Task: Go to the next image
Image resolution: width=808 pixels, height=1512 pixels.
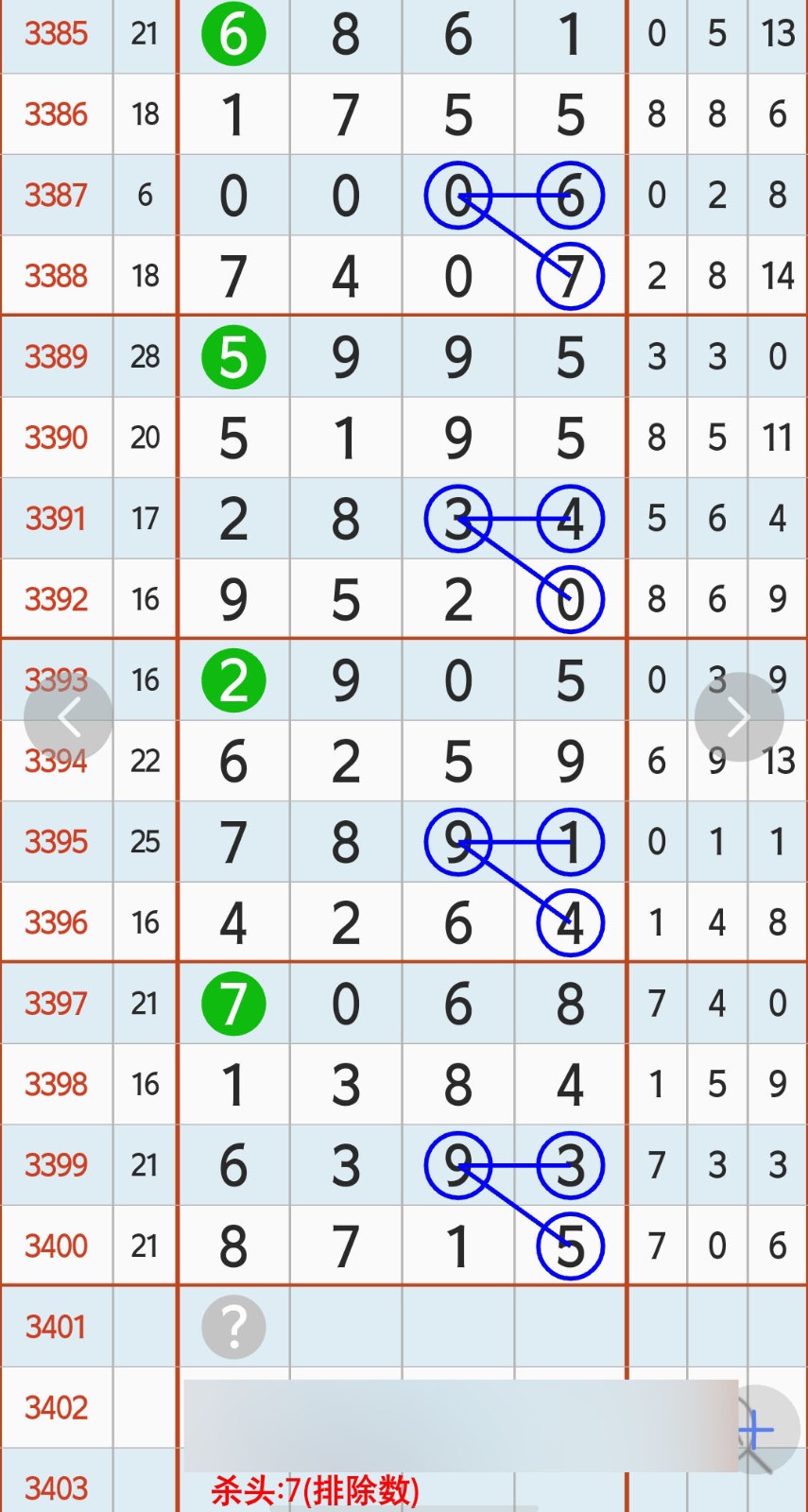Action: [738, 717]
